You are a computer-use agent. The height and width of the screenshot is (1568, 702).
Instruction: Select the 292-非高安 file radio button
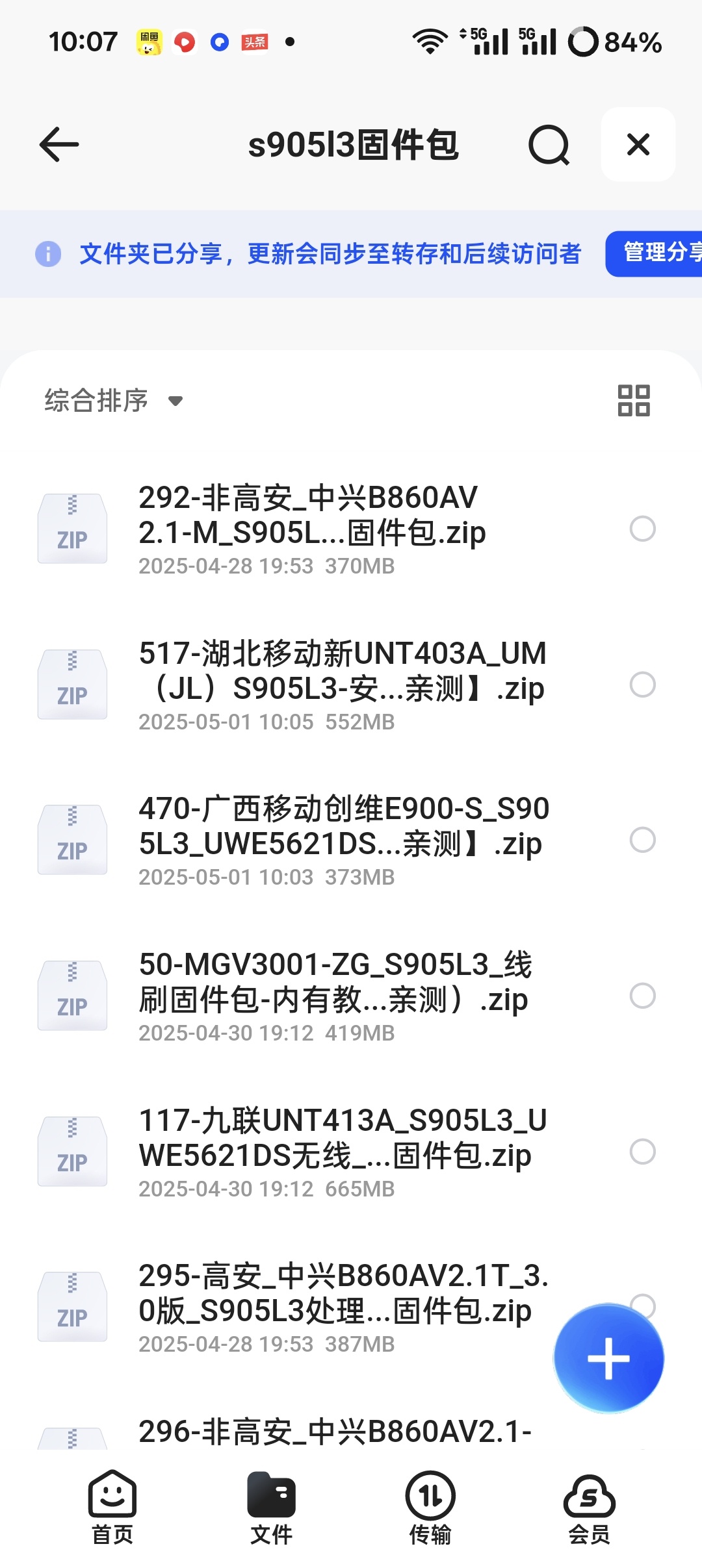point(642,529)
